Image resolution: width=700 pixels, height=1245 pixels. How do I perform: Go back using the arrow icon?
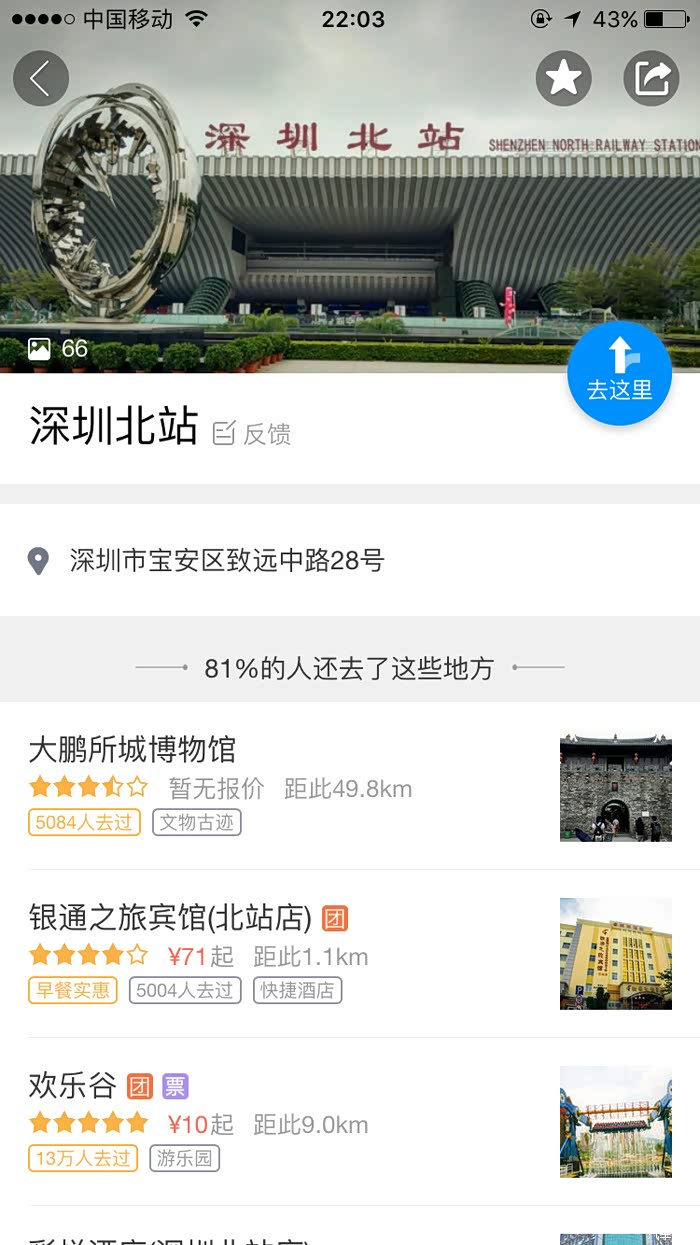coord(41,78)
